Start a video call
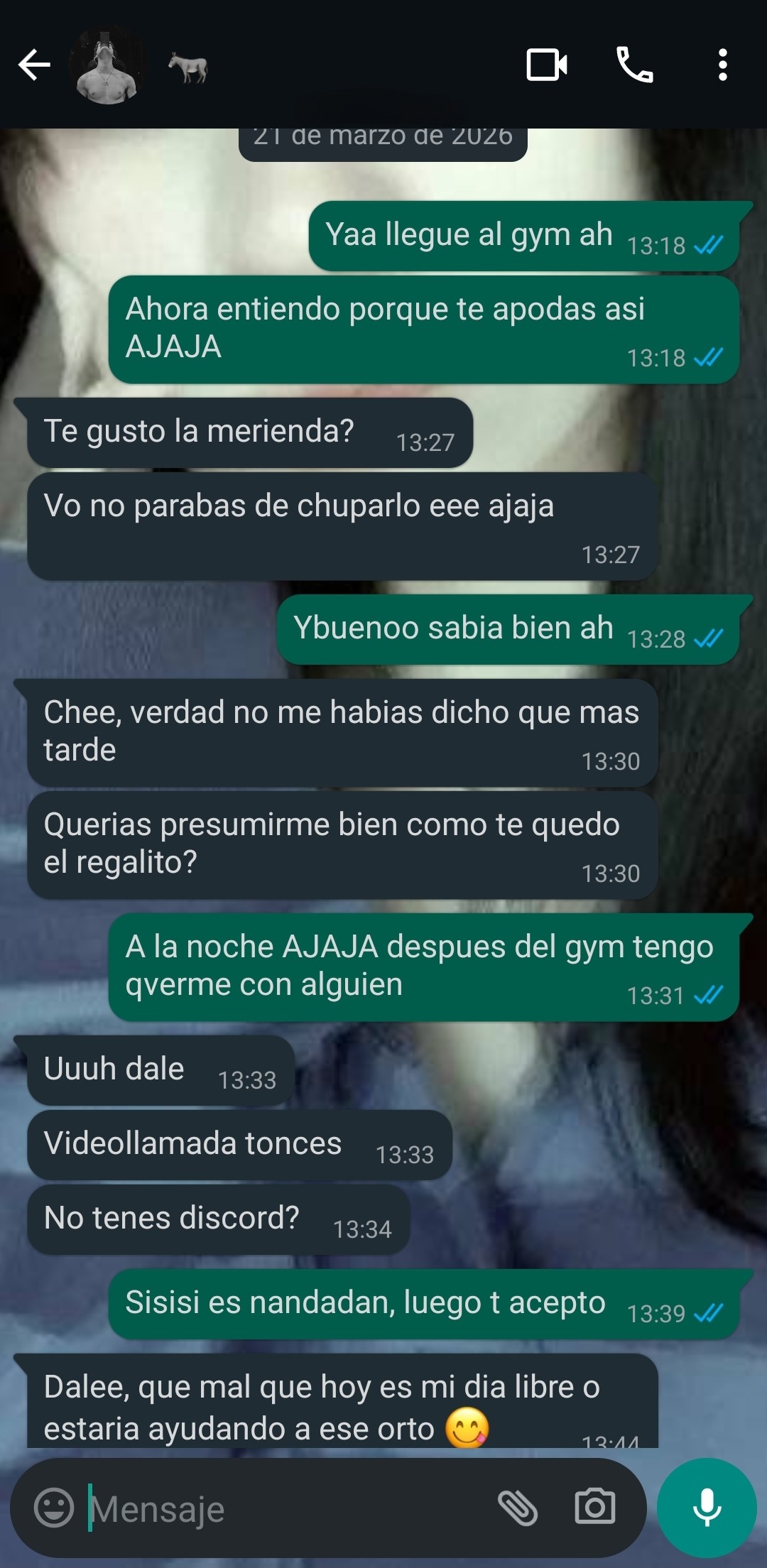This screenshot has width=767, height=1568. [x=546, y=65]
